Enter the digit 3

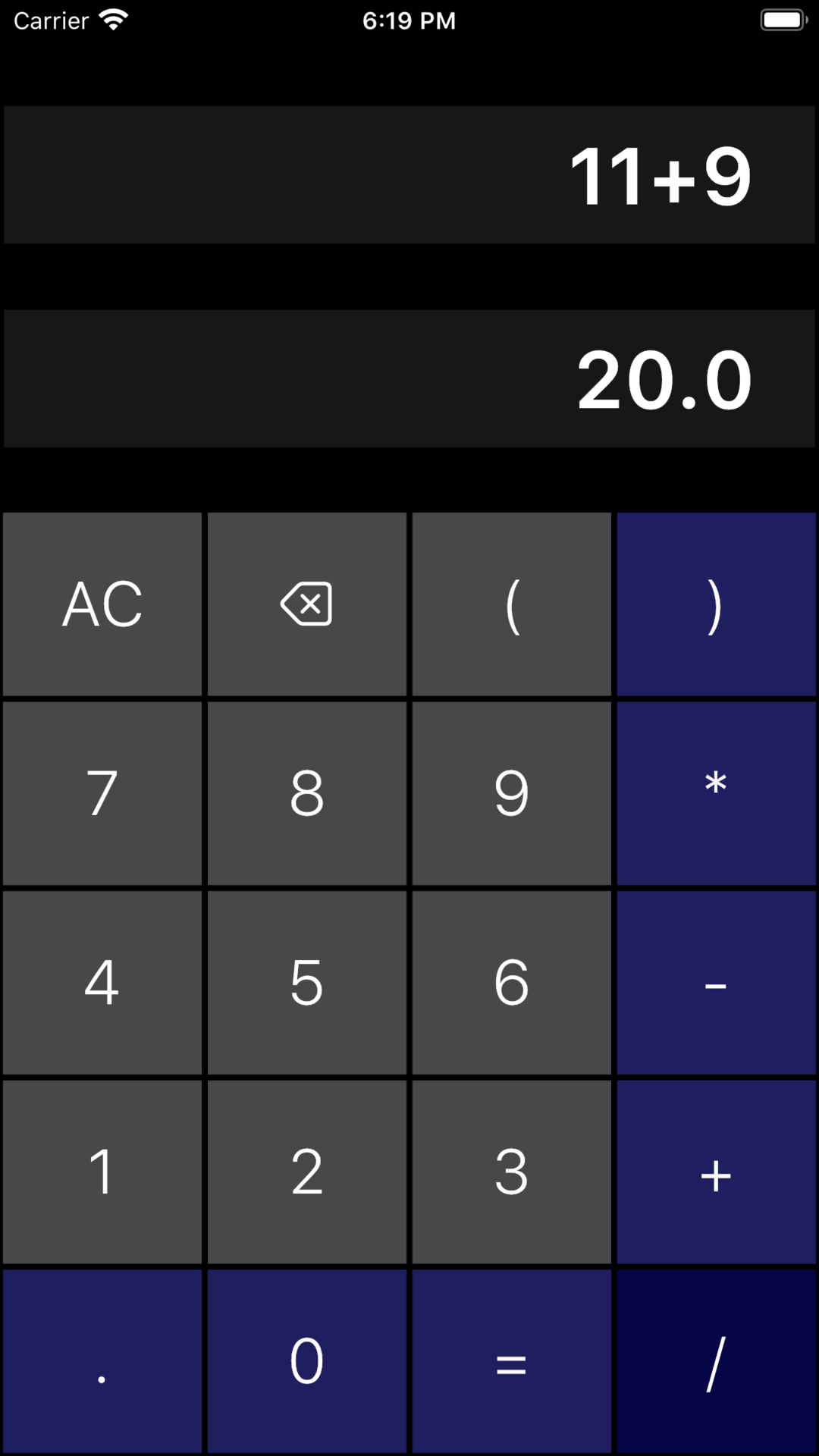pos(512,1172)
